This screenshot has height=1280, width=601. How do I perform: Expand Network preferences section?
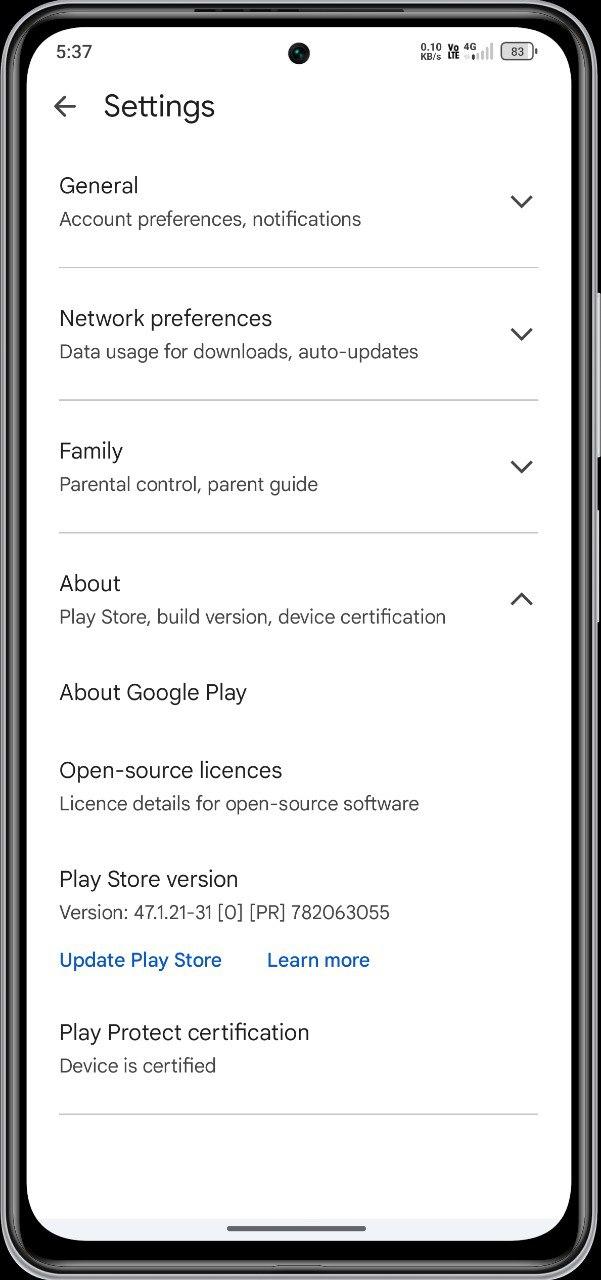click(298, 334)
